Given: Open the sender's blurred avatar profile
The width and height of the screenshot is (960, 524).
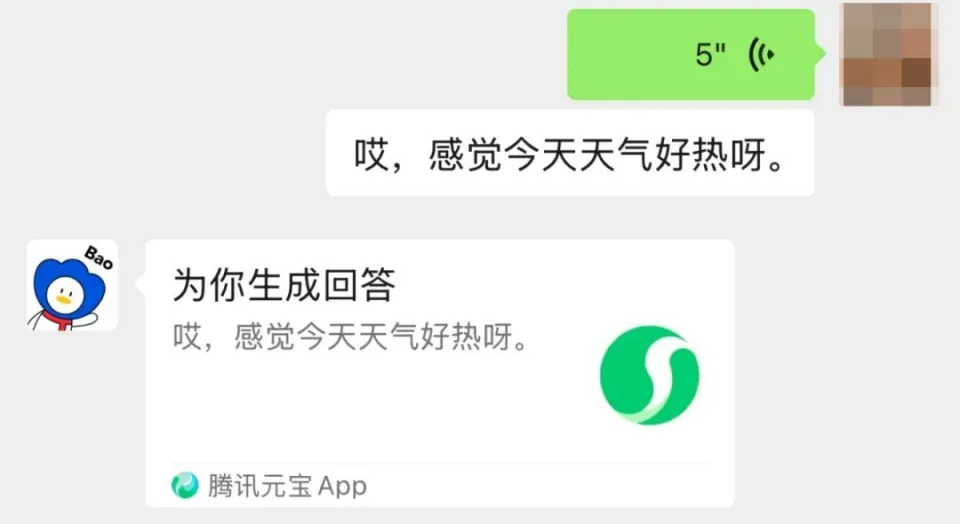Looking at the screenshot, I should point(889,54).
